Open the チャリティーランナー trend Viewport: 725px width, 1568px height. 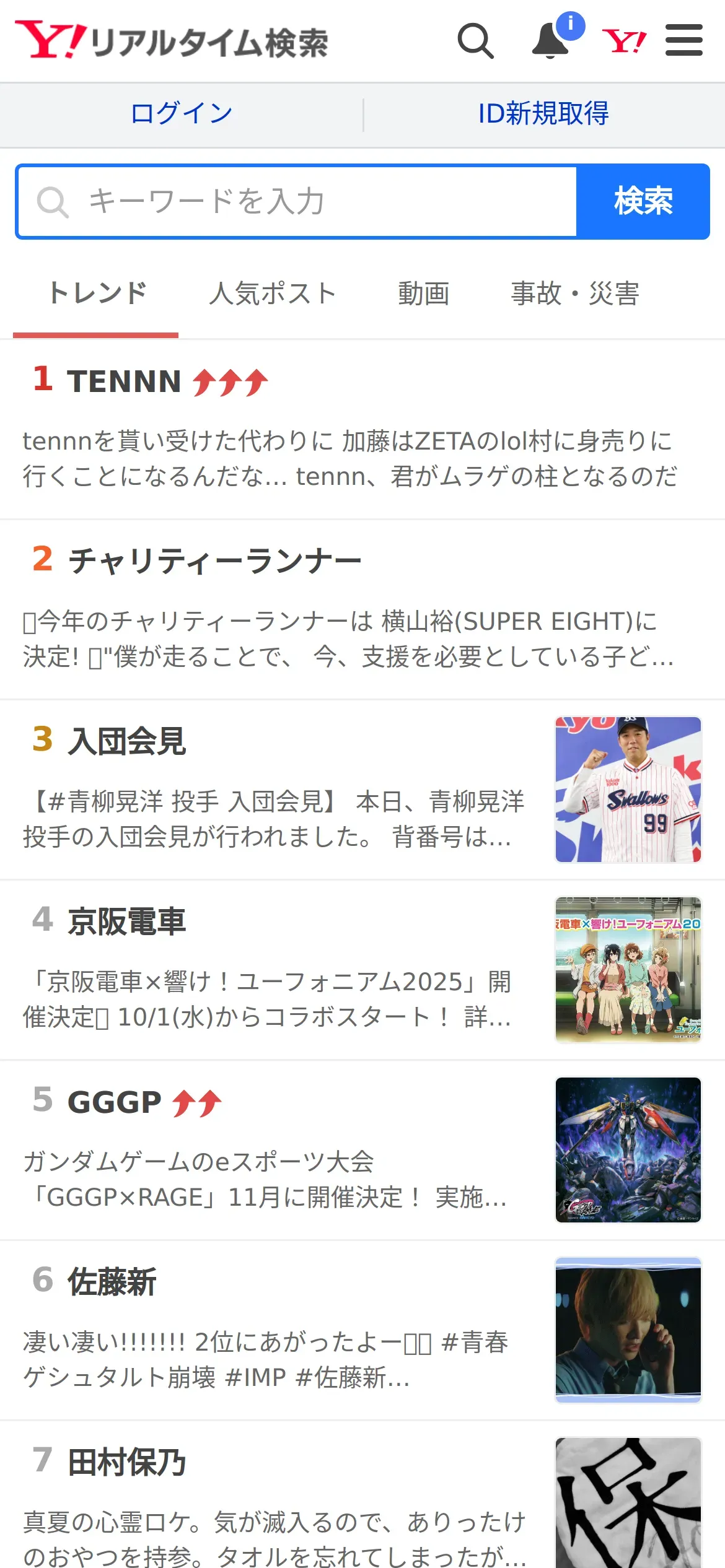coord(214,561)
